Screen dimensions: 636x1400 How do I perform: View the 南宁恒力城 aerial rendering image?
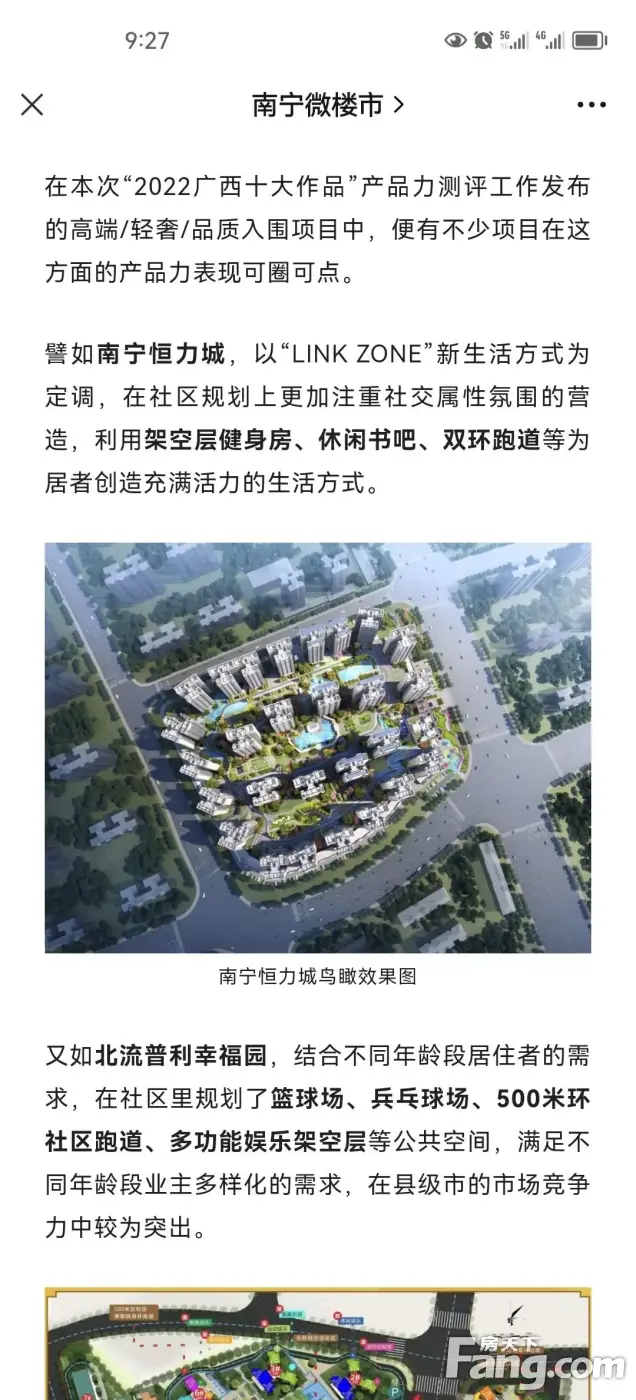click(x=318, y=747)
